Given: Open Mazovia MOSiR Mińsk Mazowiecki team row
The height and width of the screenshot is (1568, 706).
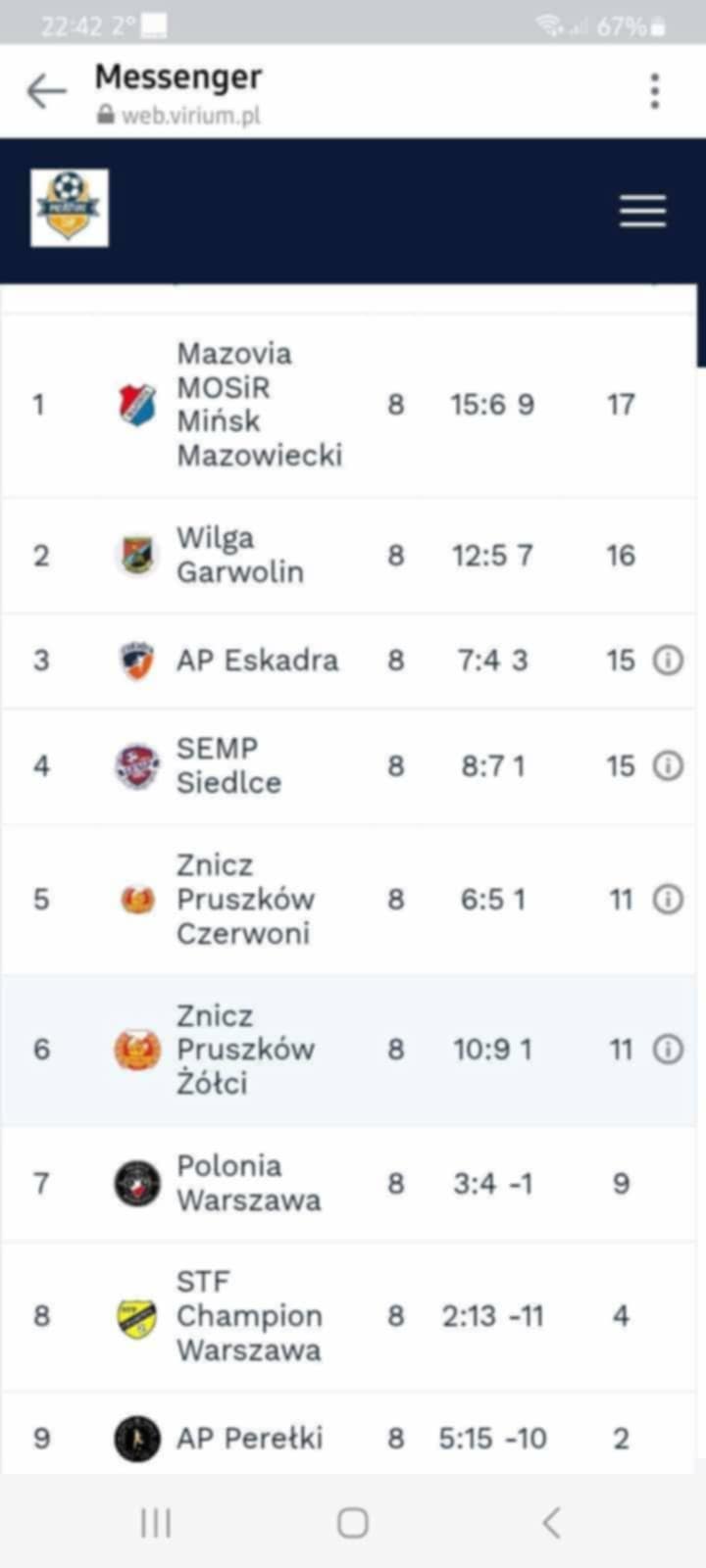Looking at the screenshot, I should [x=348, y=405].
